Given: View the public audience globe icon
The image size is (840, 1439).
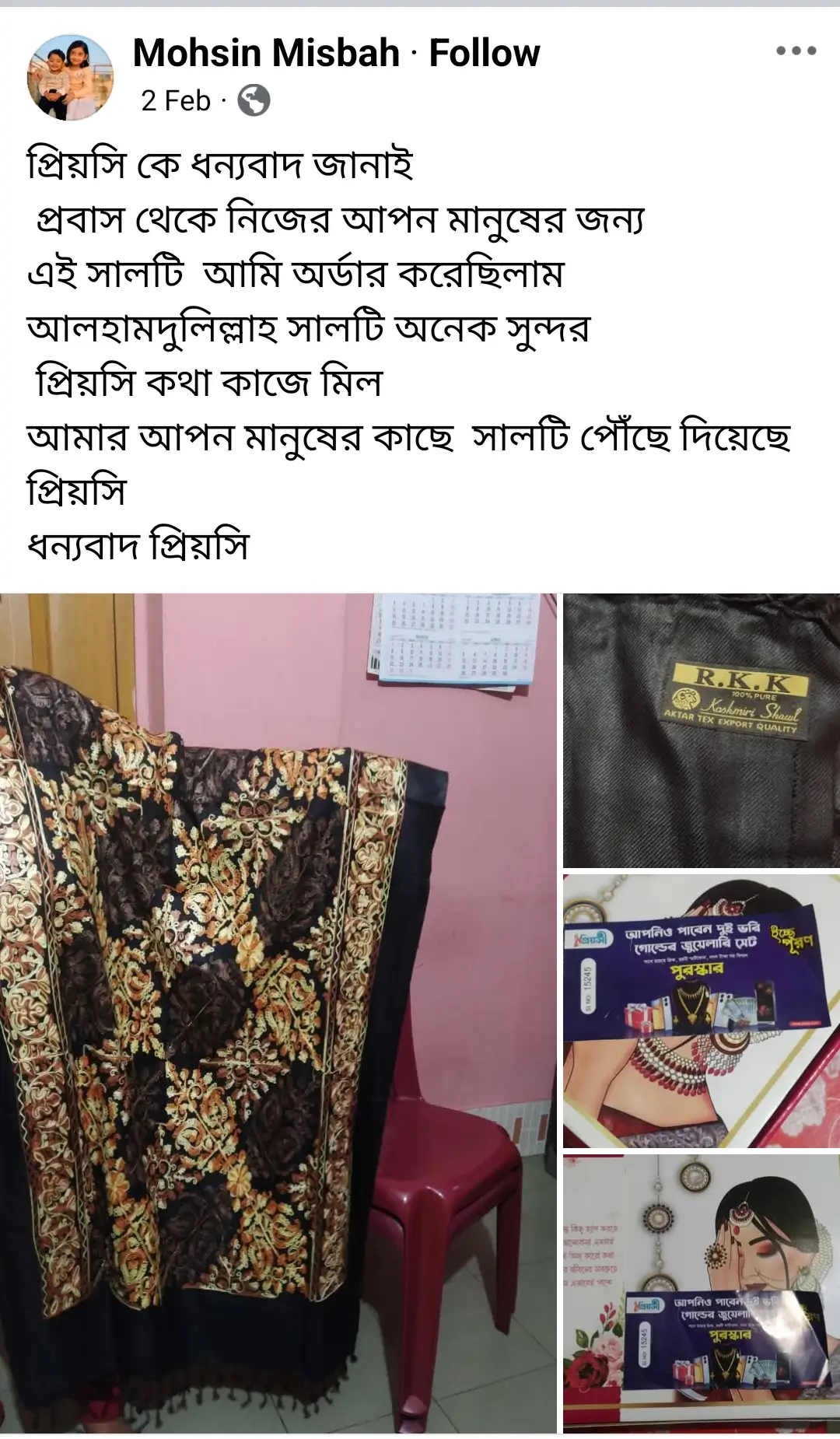Looking at the screenshot, I should point(254,101).
